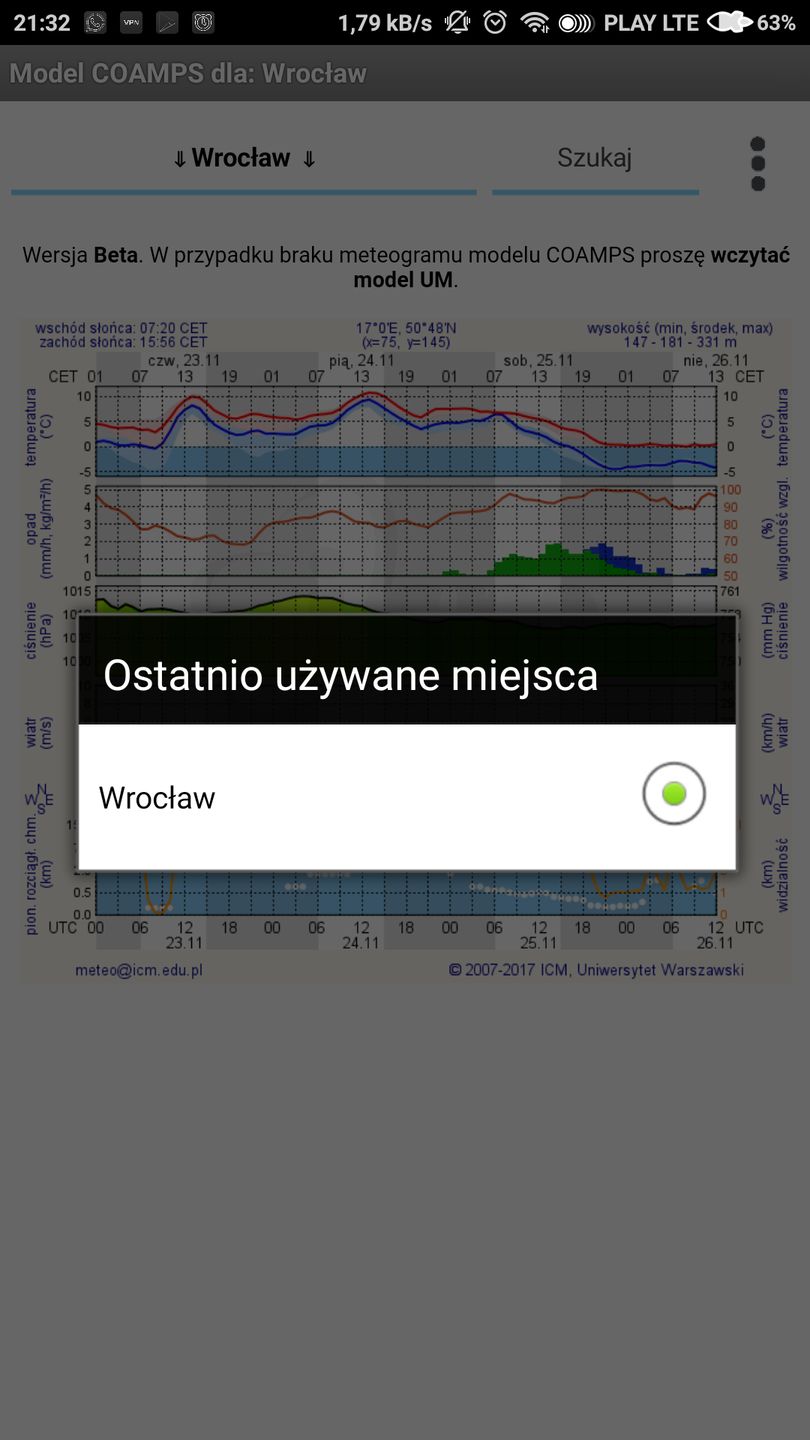The height and width of the screenshot is (1440, 810).
Task: Open the ICM Uniwersytet Warszawski copyright link
Action: coord(595,970)
